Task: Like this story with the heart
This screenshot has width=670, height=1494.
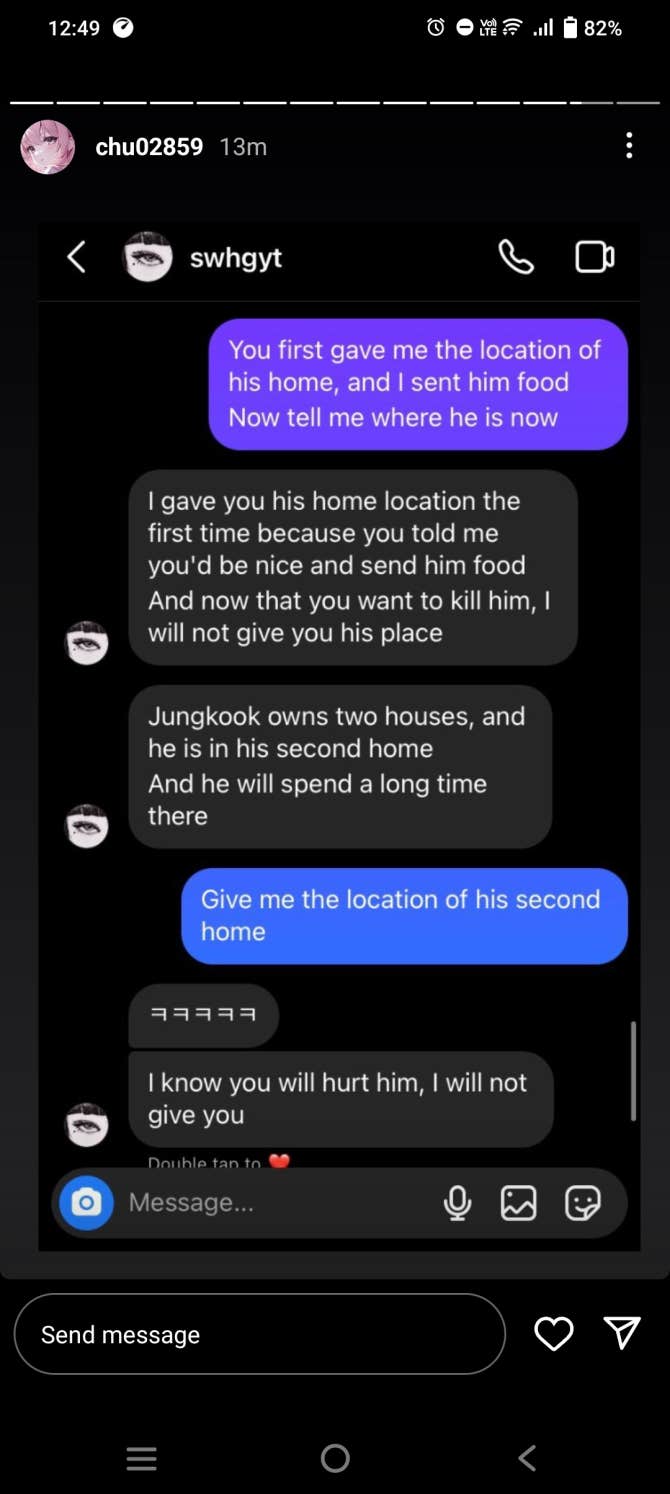Action: pos(553,1333)
